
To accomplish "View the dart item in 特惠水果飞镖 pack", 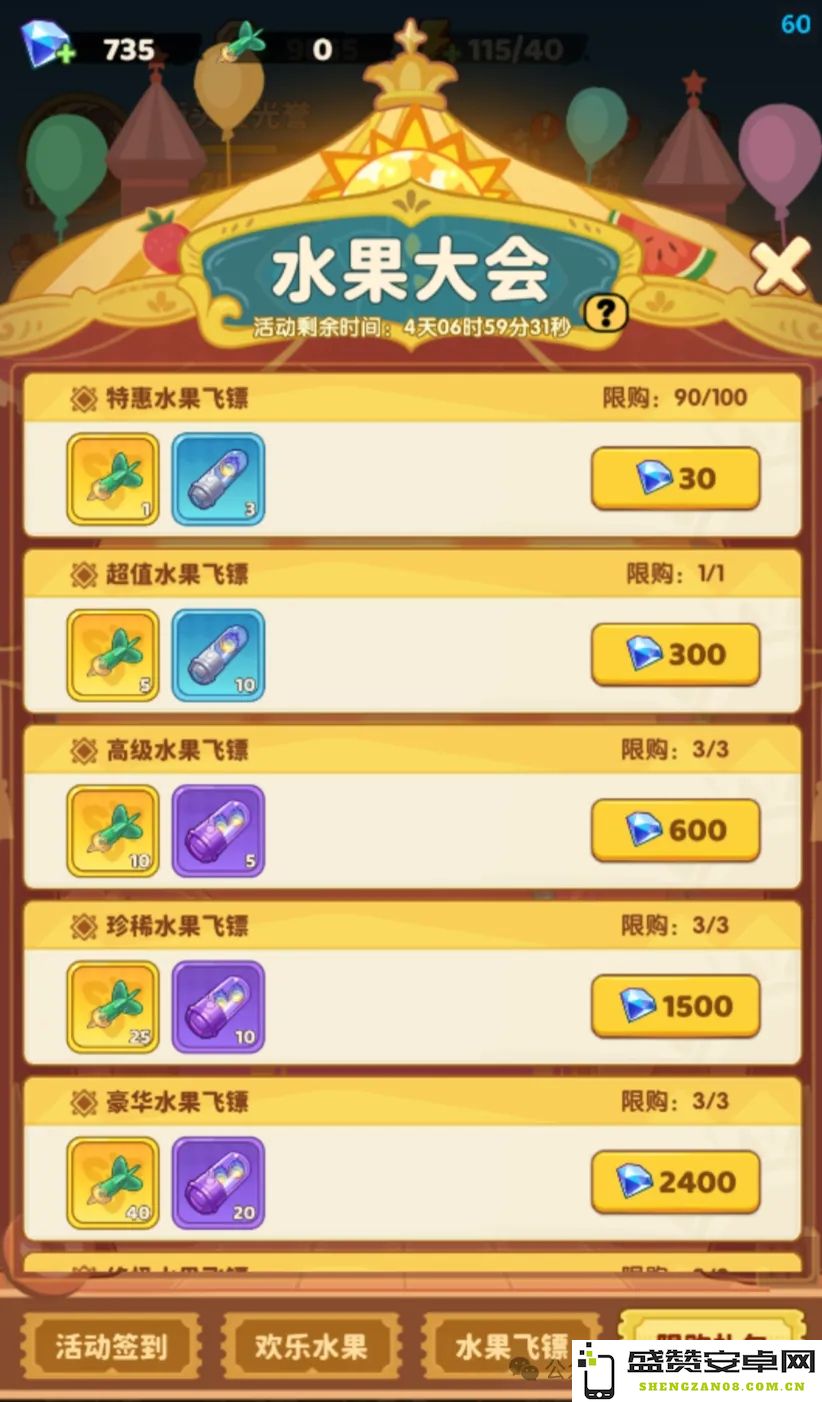I will (x=112, y=479).
